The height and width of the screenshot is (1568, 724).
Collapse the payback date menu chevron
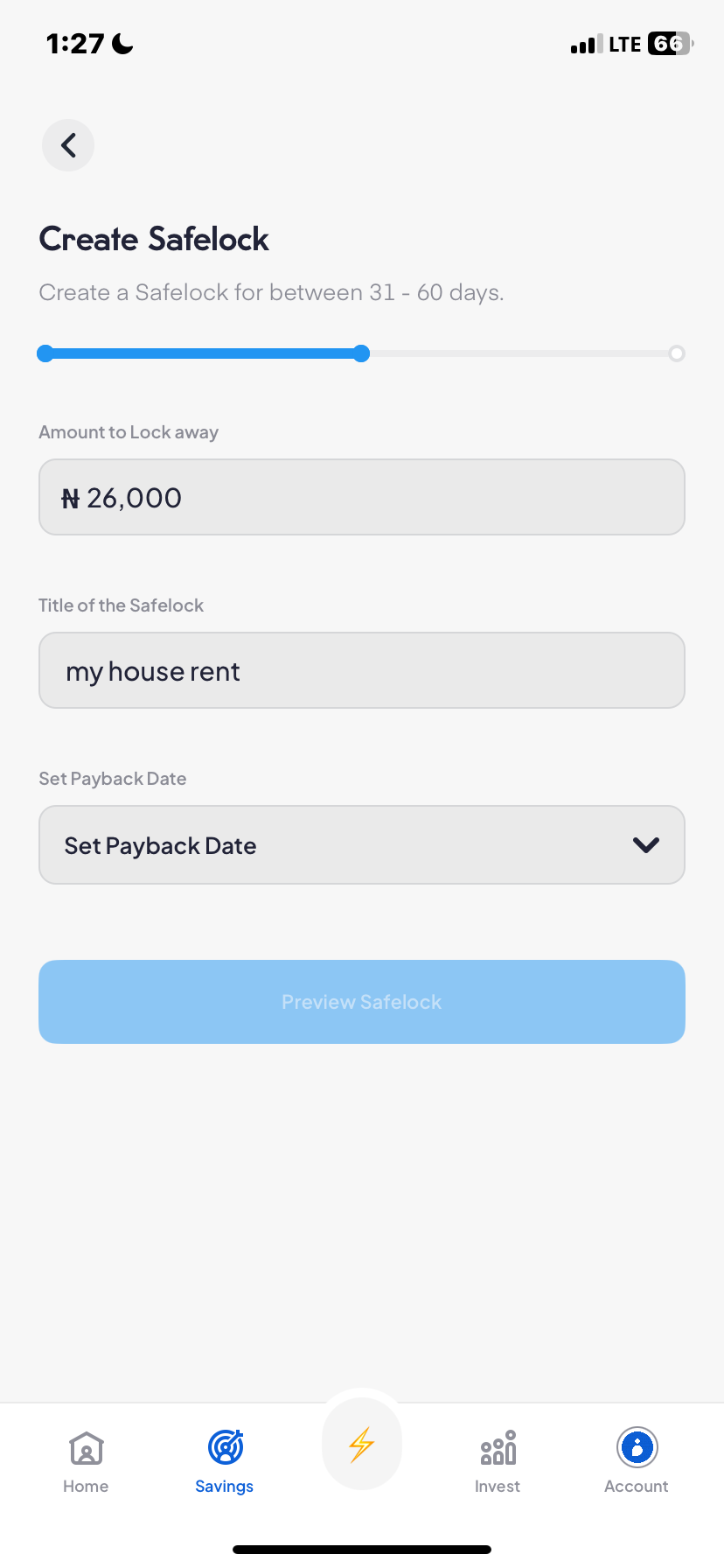click(x=646, y=844)
